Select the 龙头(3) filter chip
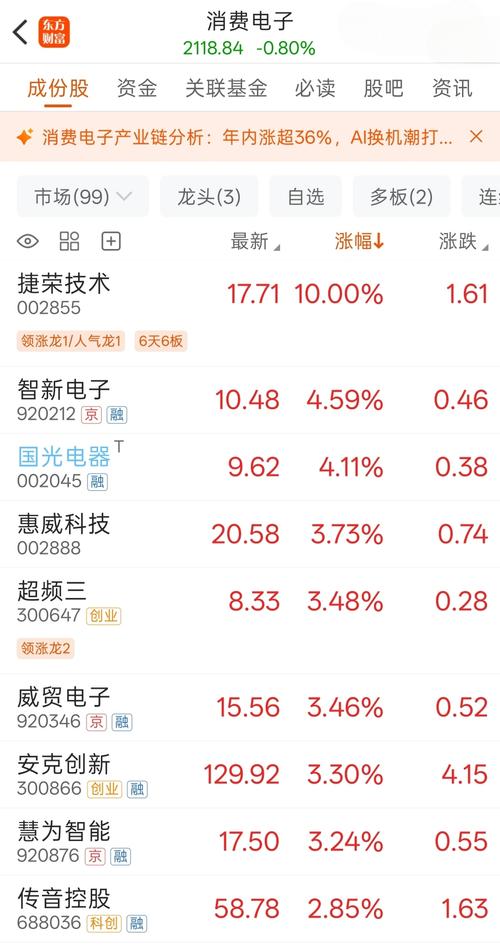This screenshot has height=947, width=500. (x=209, y=196)
